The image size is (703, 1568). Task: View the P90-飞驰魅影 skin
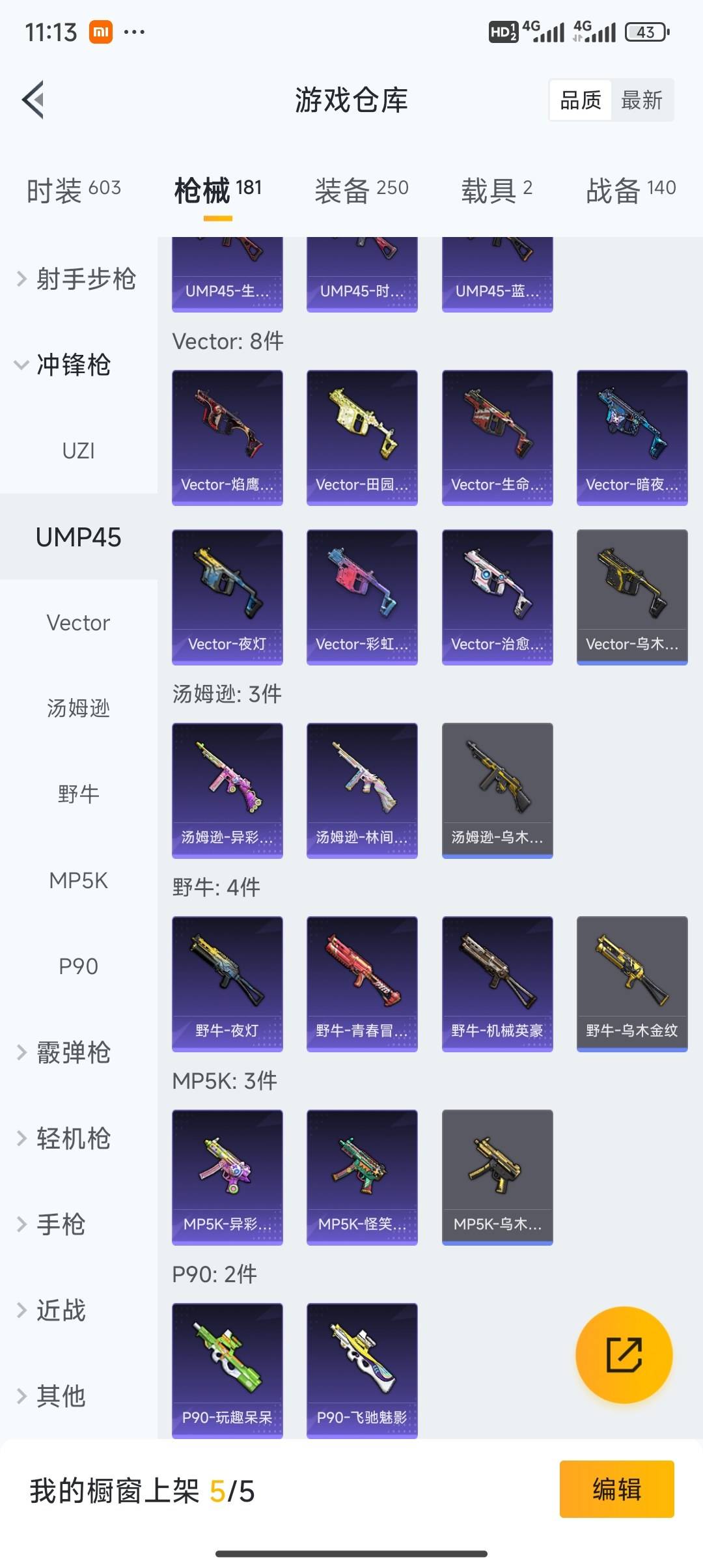point(362,1370)
